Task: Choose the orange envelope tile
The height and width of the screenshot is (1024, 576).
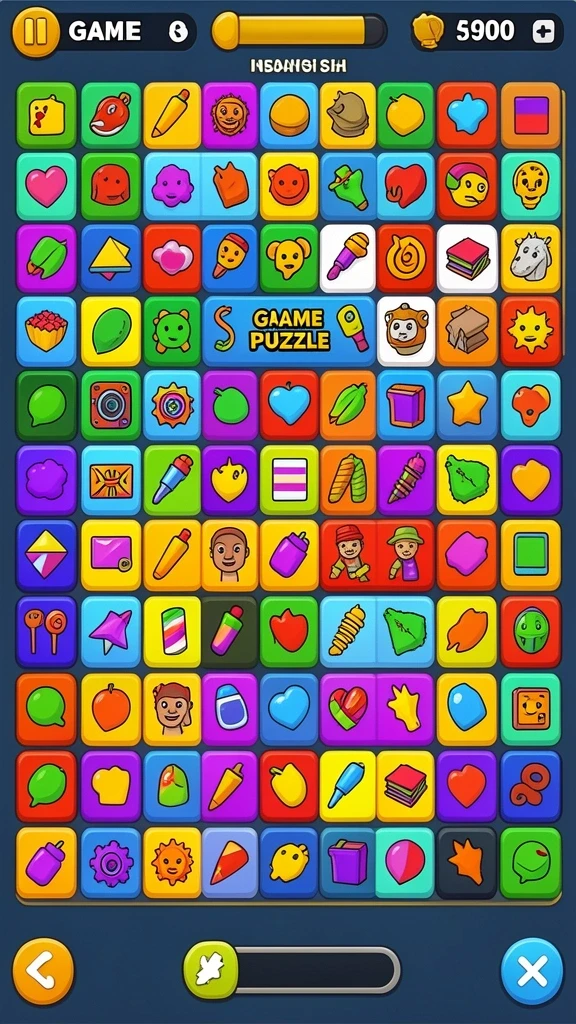Action: point(110,481)
